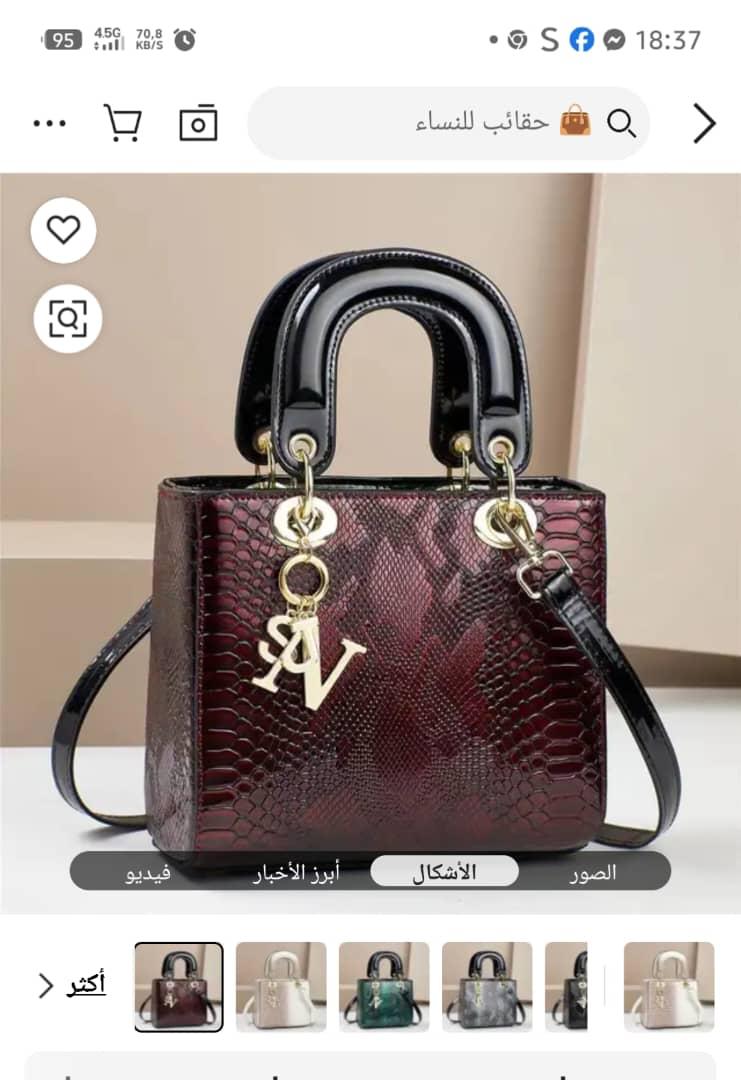The height and width of the screenshot is (1080, 741).
Task: Open the shopping cart
Action: tap(123, 123)
